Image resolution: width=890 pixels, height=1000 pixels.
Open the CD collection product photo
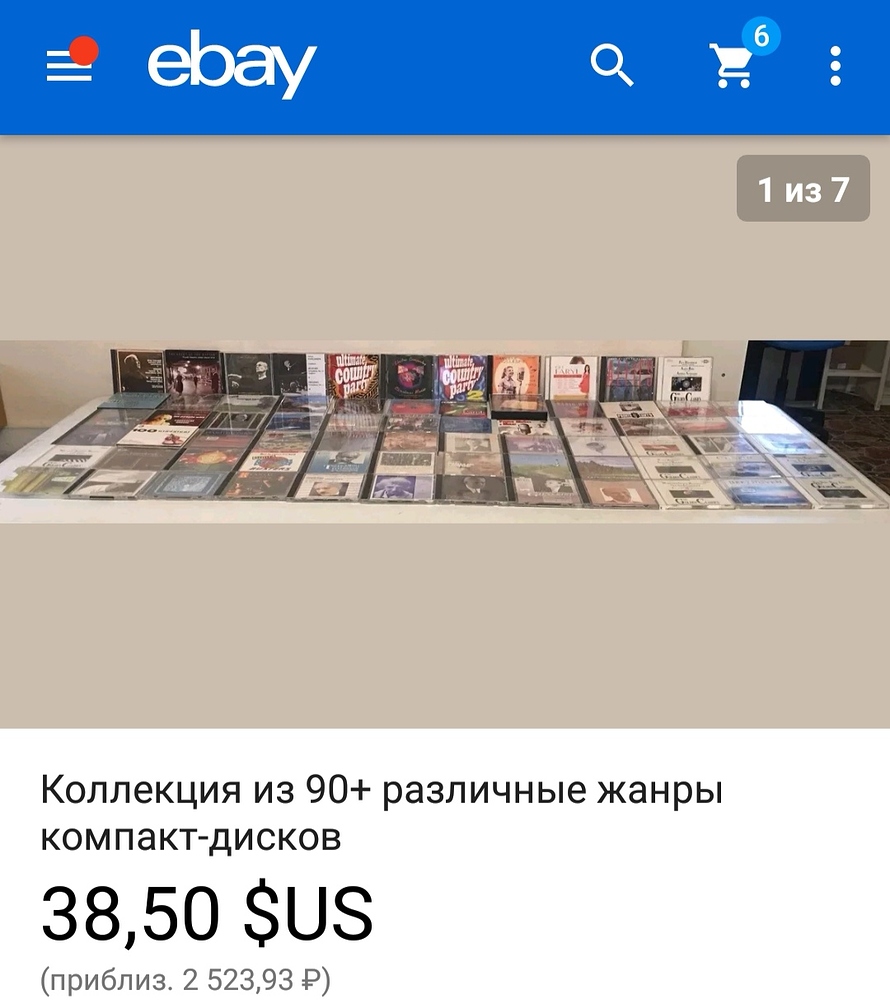click(445, 431)
